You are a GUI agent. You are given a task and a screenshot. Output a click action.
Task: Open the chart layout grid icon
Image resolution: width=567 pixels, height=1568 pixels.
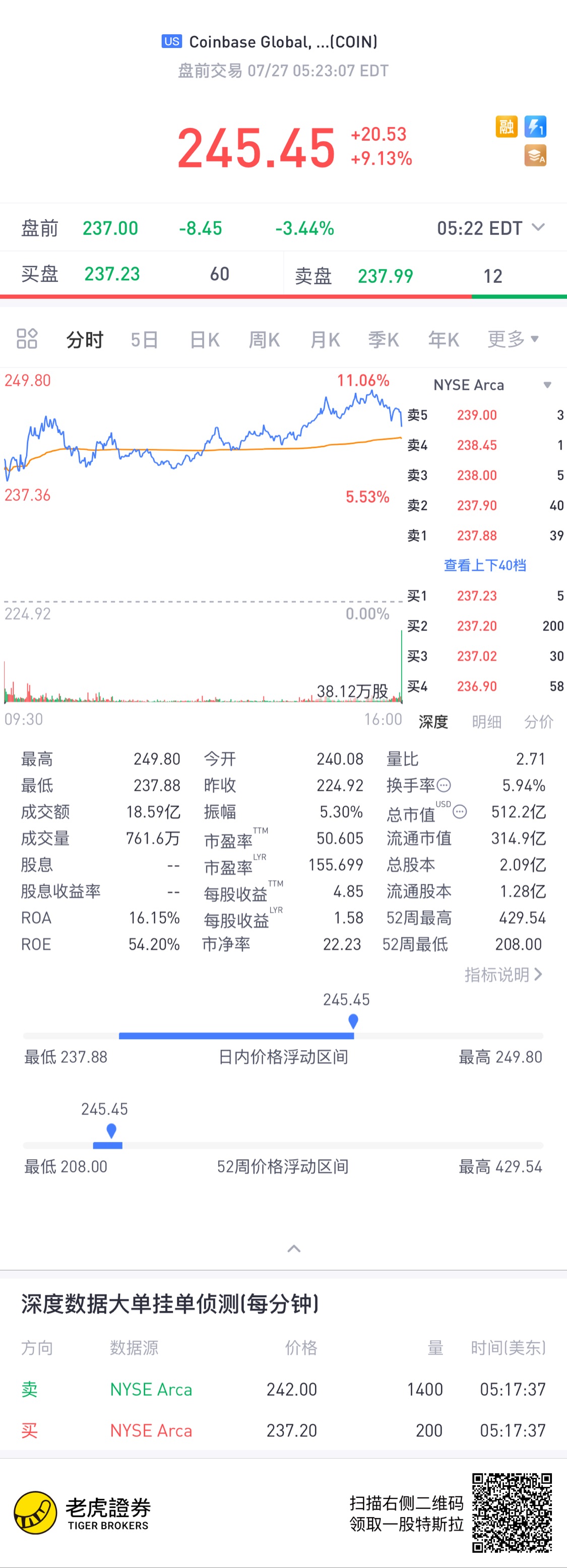pos(27,338)
